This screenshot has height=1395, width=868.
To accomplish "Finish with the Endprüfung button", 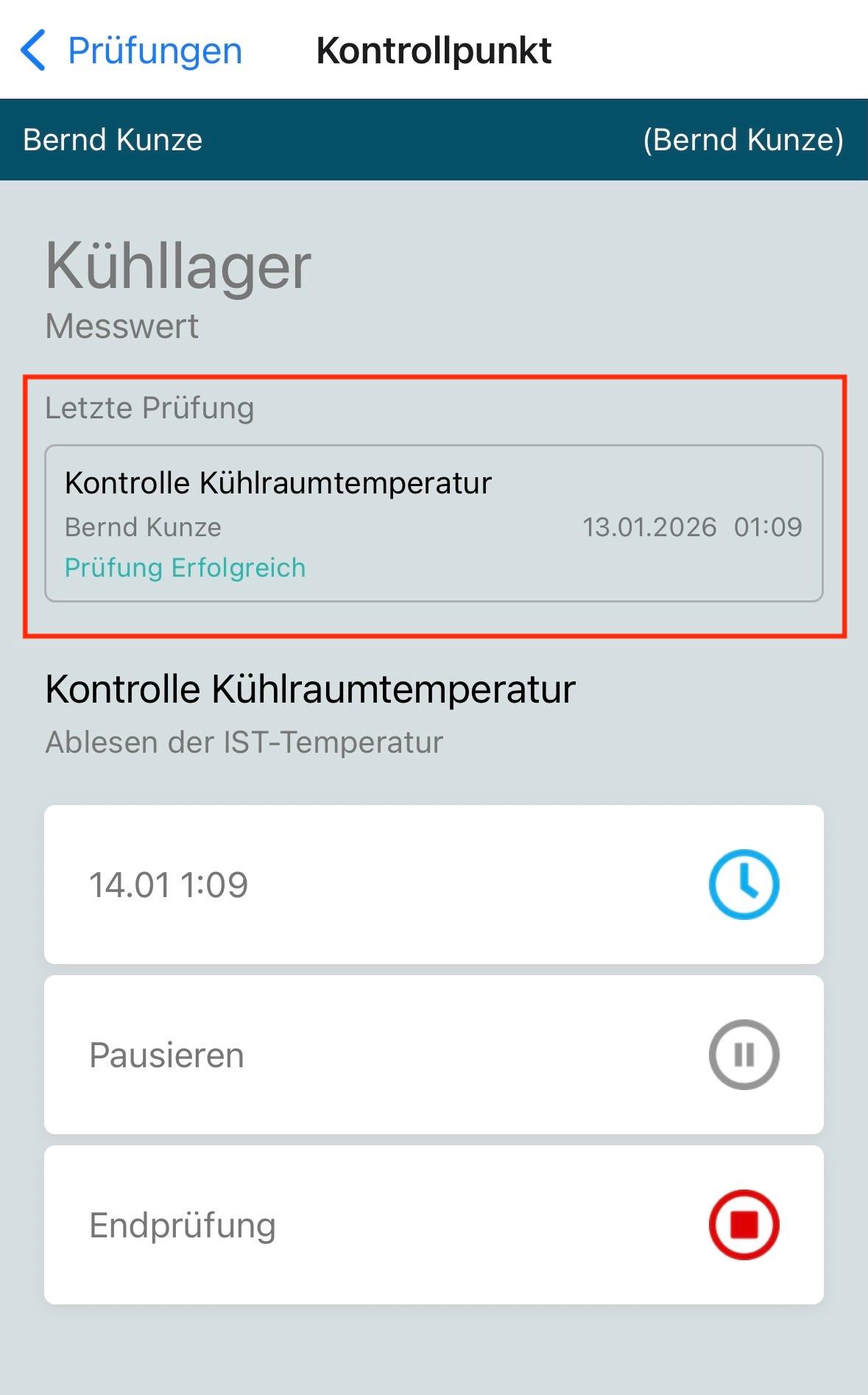I will click(434, 1225).
